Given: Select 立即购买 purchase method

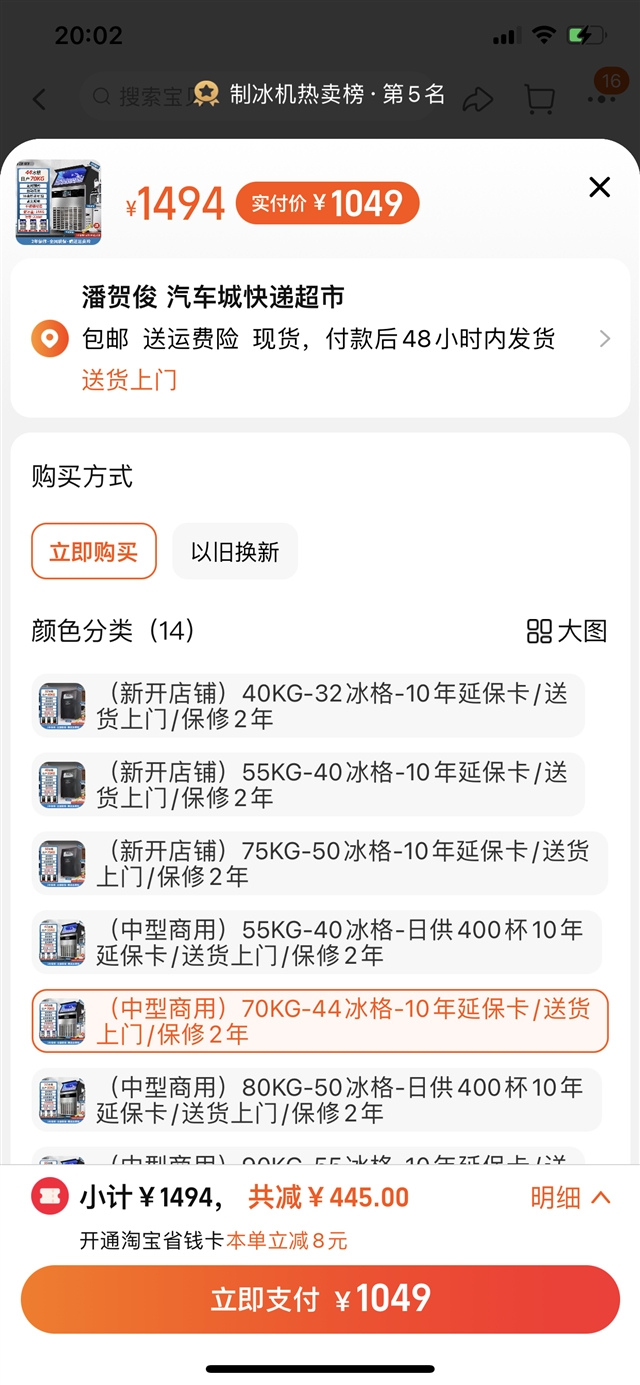Looking at the screenshot, I should [94, 551].
